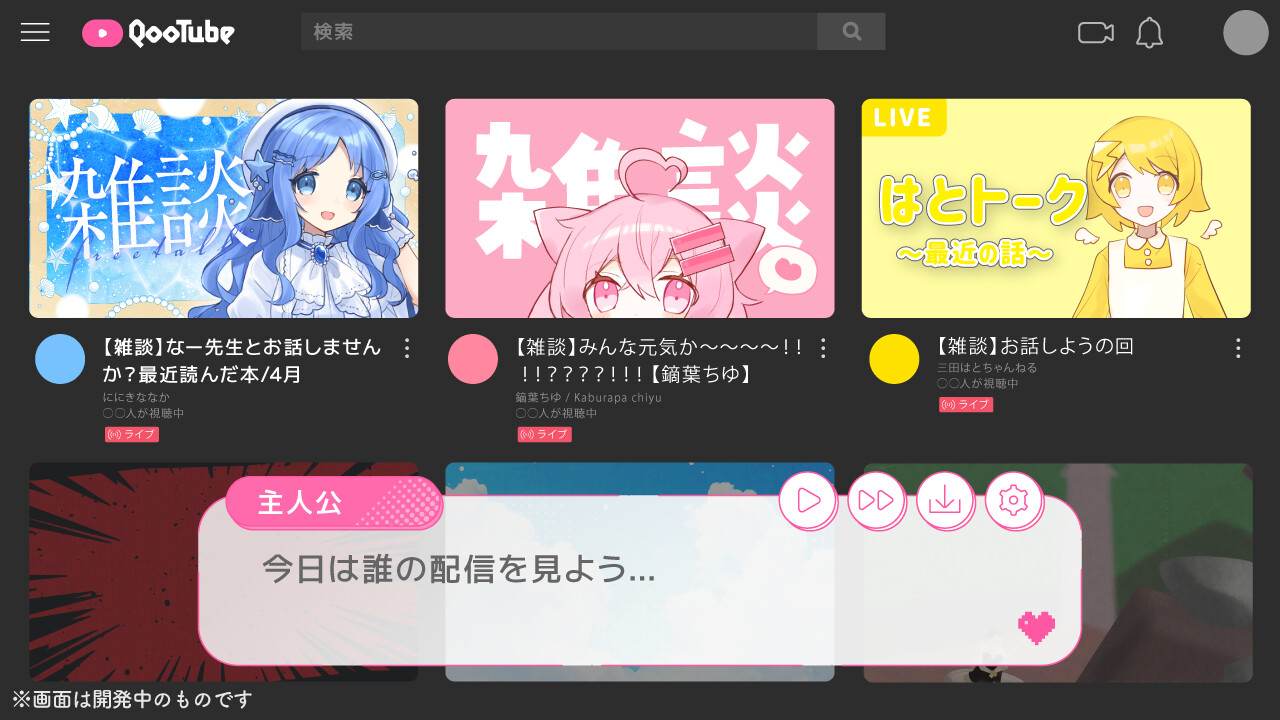This screenshot has width=1280, height=720.
Task: Open the notifications bell
Action: (x=1149, y=33)
